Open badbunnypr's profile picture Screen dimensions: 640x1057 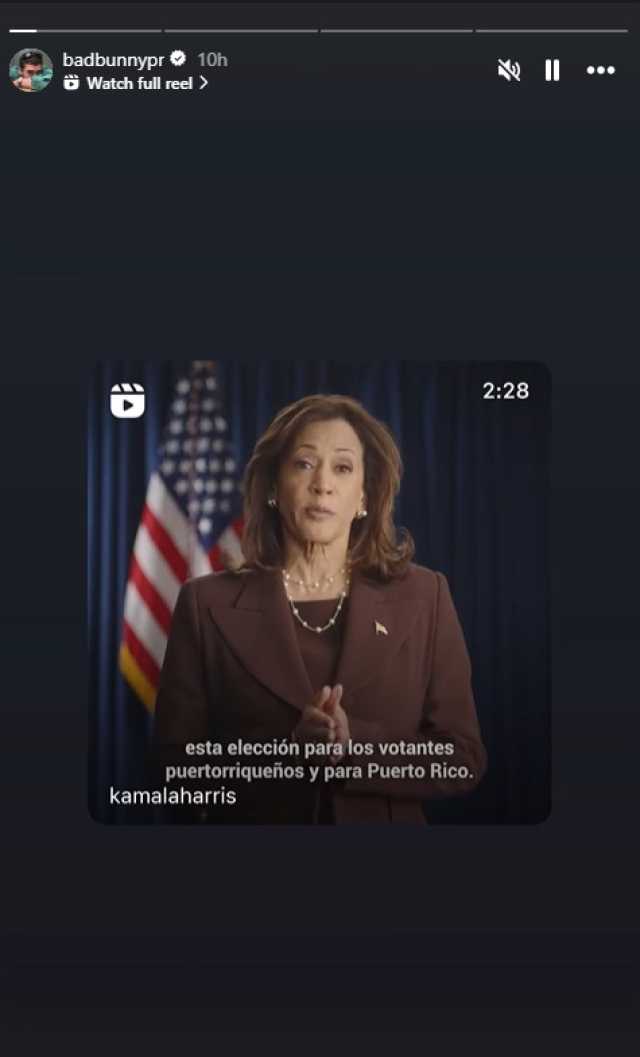pos(30,70)
